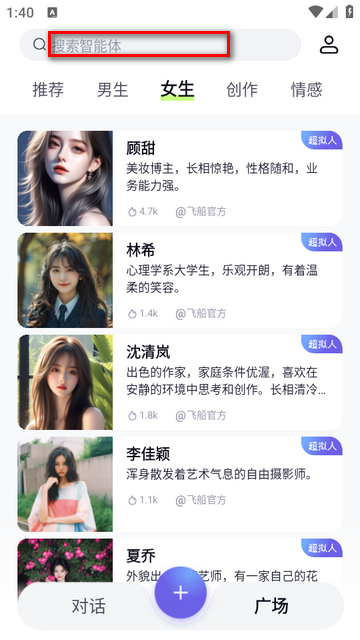360x640 pixels.
Task: Switch to the 创作 tab
Action: [242, 89]
